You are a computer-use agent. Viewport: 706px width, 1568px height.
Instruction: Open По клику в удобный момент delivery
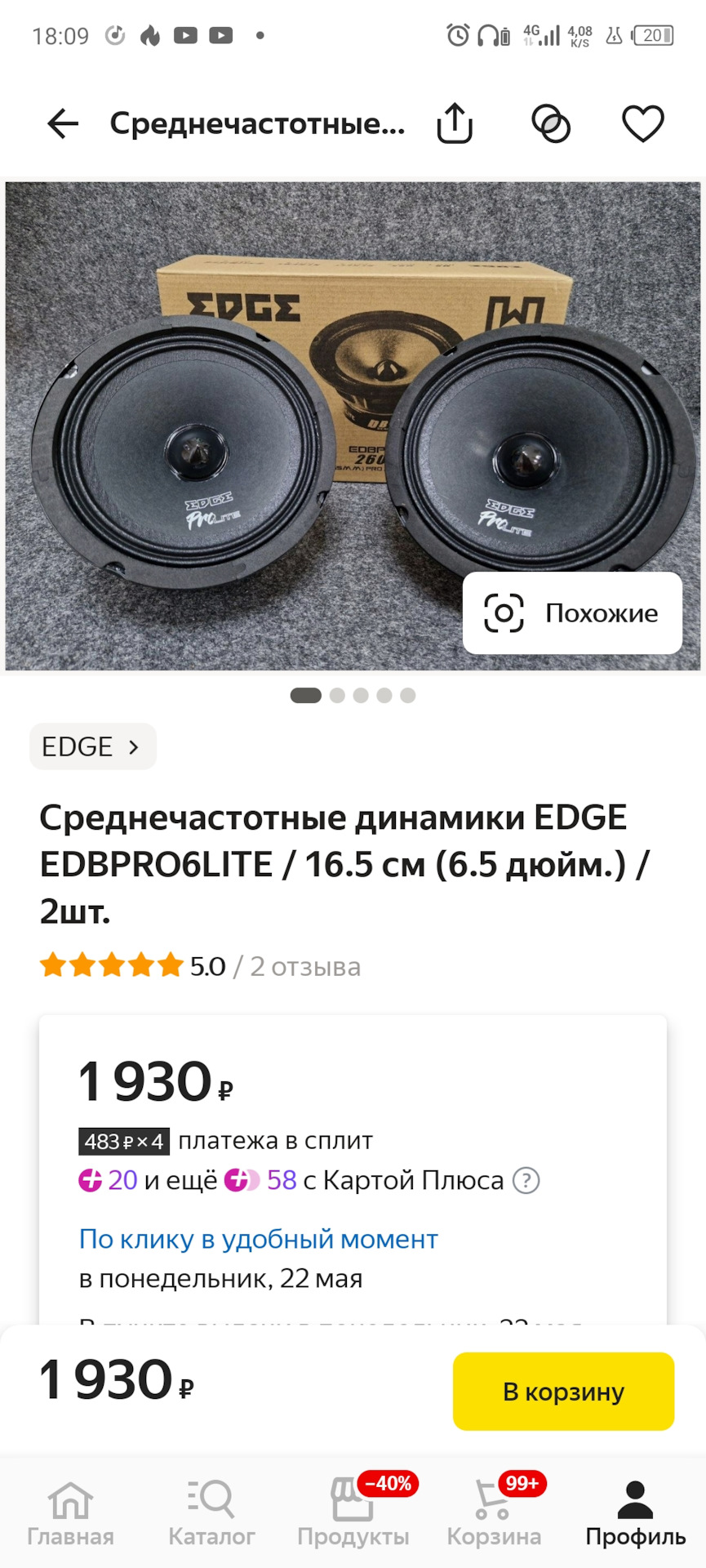(x=258, y=1240)
